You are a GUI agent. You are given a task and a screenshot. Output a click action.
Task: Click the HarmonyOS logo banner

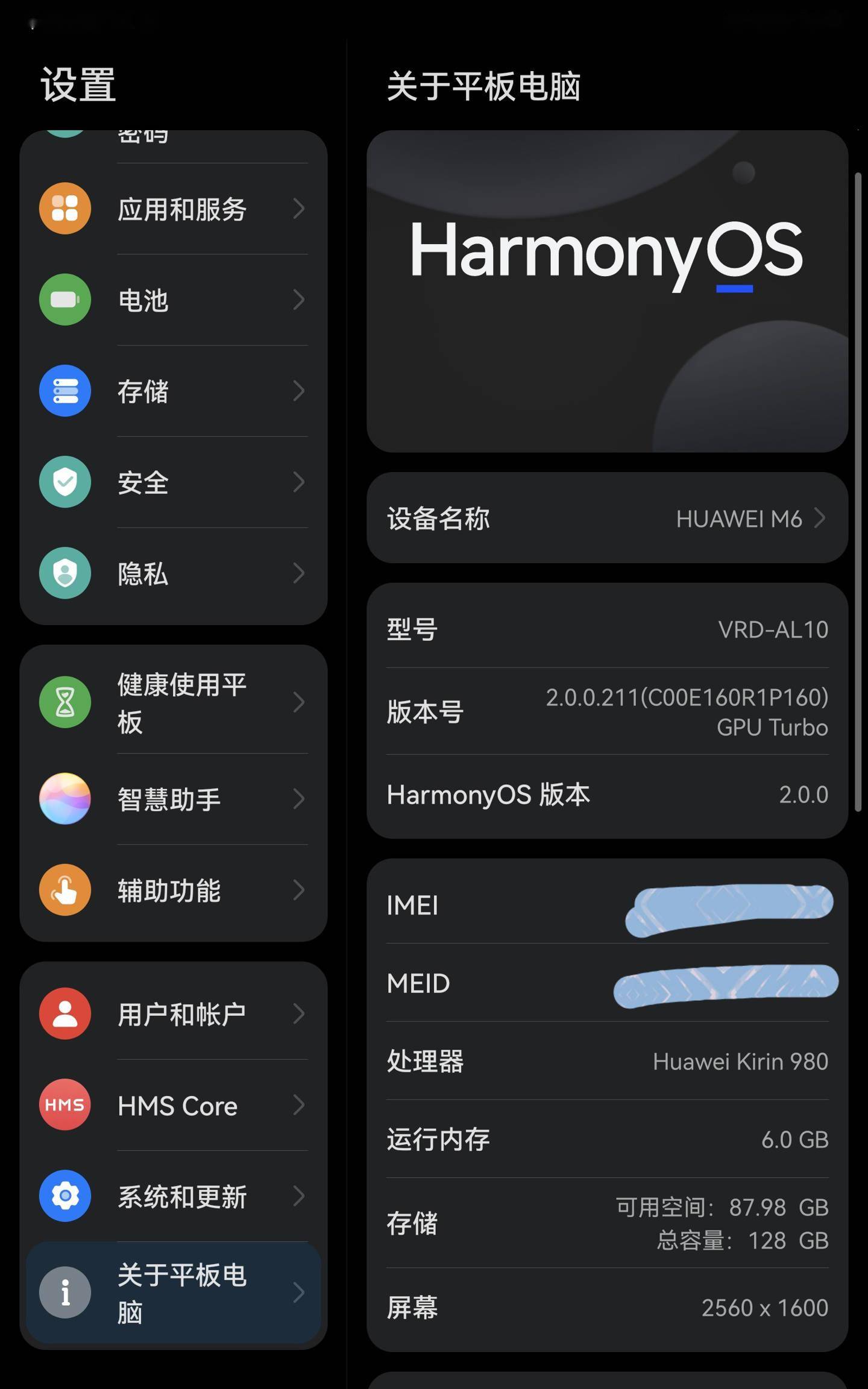tap(606, 289)
